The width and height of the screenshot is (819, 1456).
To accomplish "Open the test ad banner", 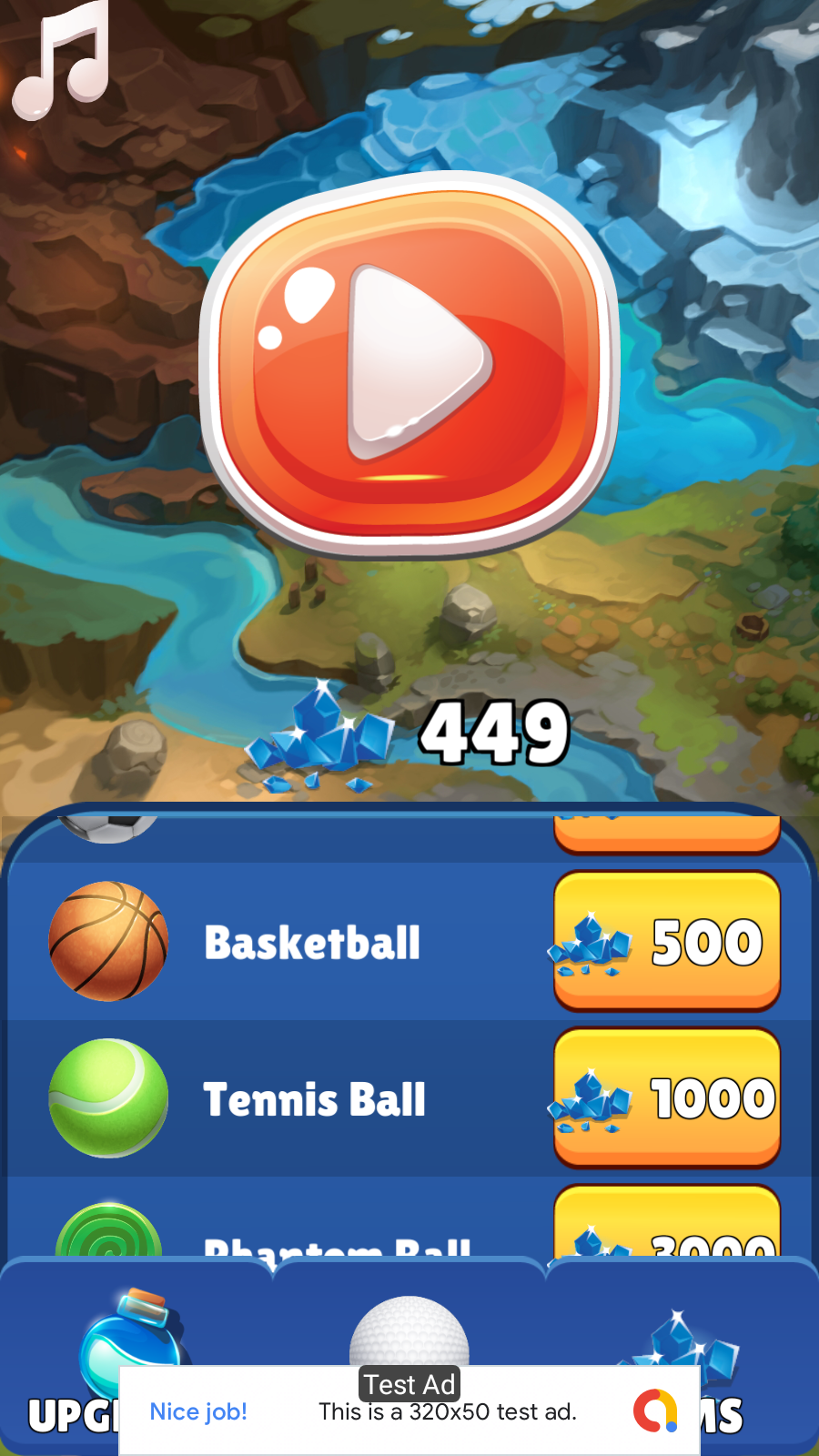I will 409,1410.
